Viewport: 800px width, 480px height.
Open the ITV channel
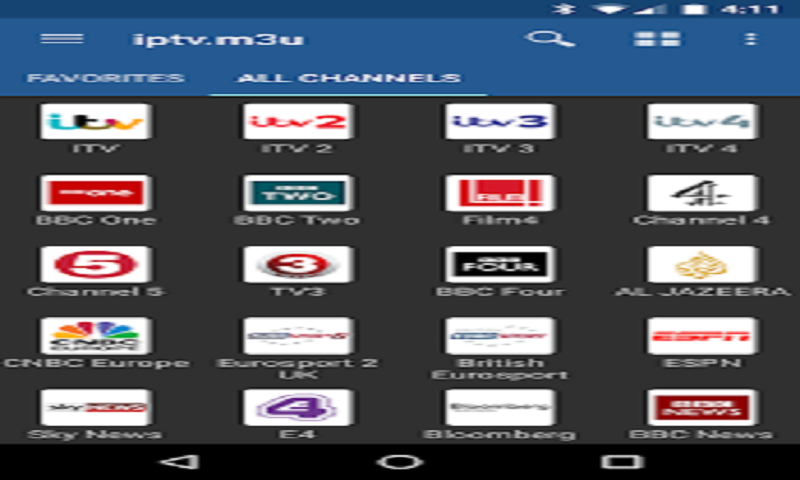[96, 123]
